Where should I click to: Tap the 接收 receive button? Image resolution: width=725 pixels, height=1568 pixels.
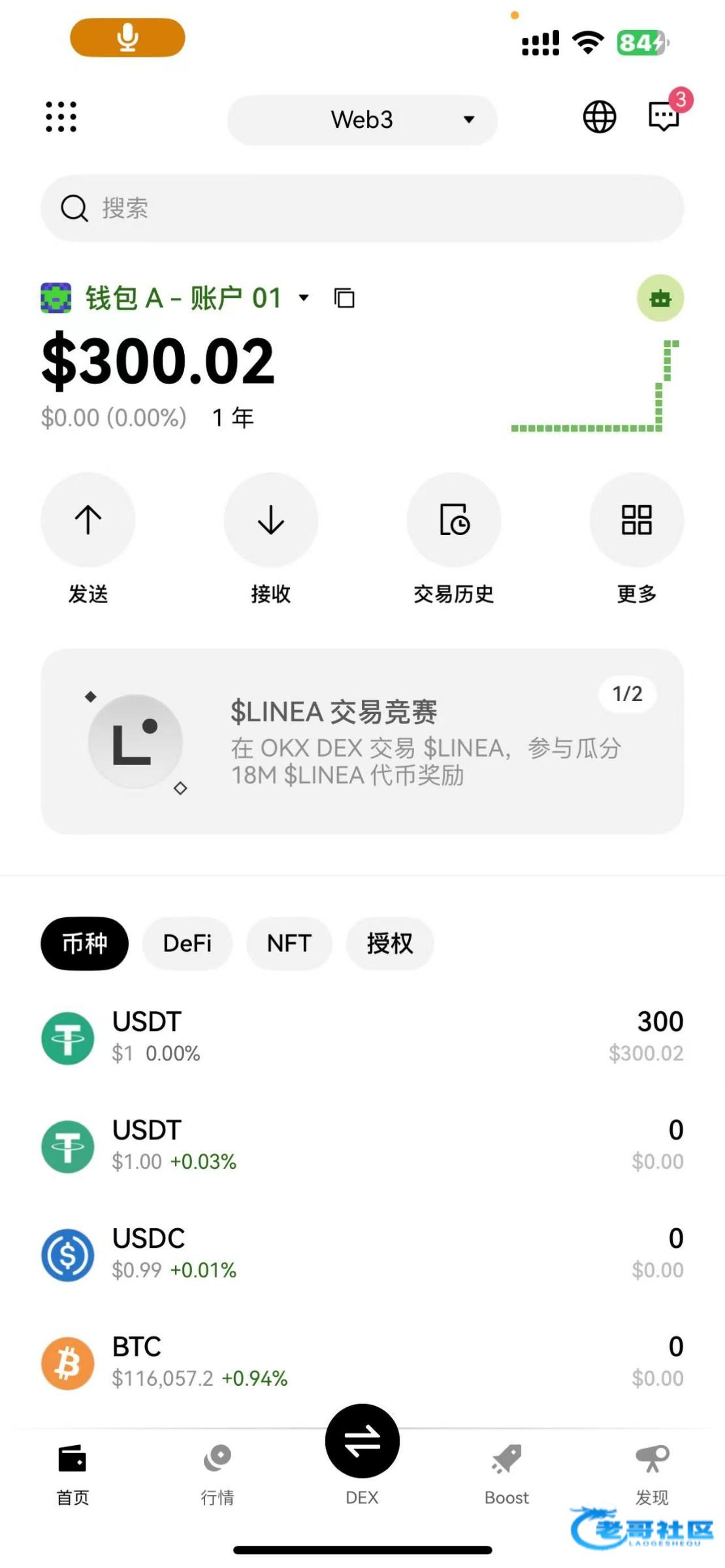pos(270,521)
